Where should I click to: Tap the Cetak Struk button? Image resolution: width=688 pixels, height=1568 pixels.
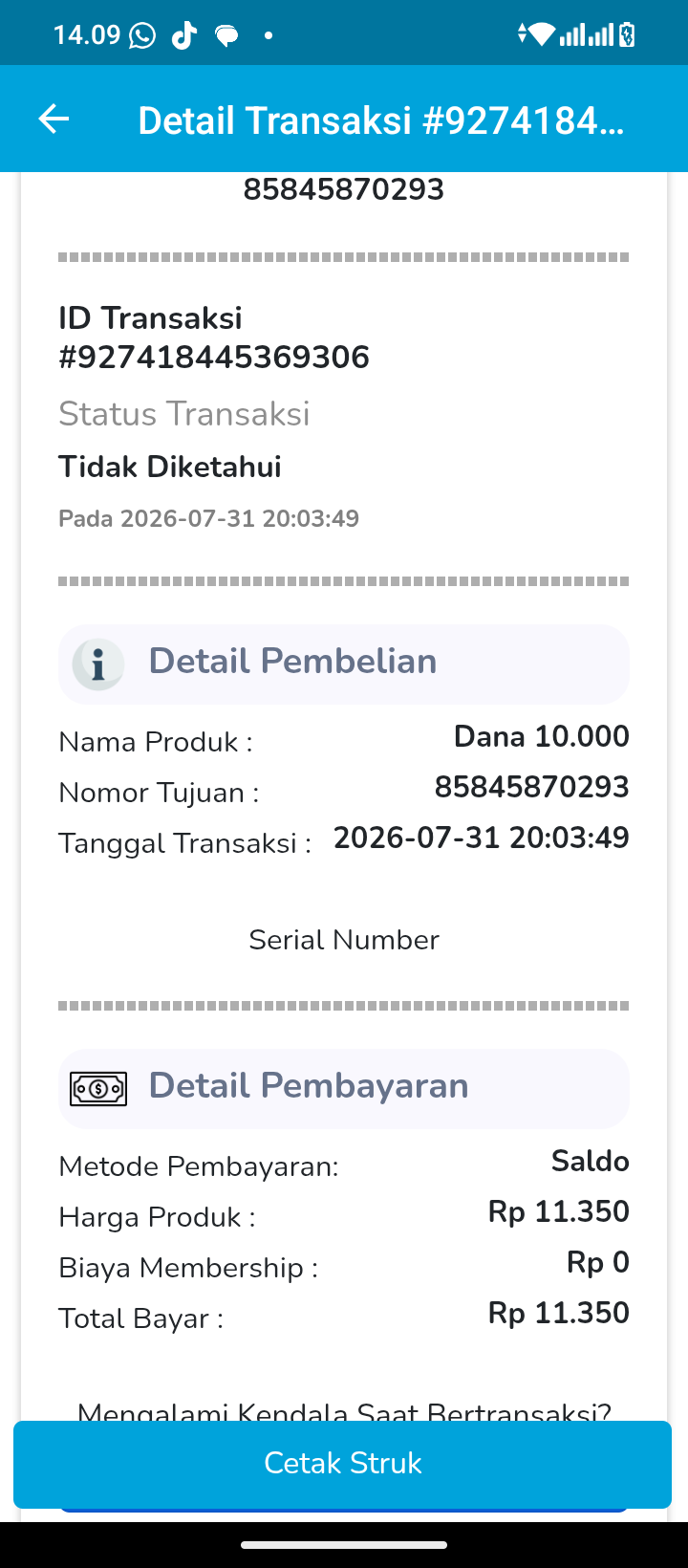[x=342, y=1464]
